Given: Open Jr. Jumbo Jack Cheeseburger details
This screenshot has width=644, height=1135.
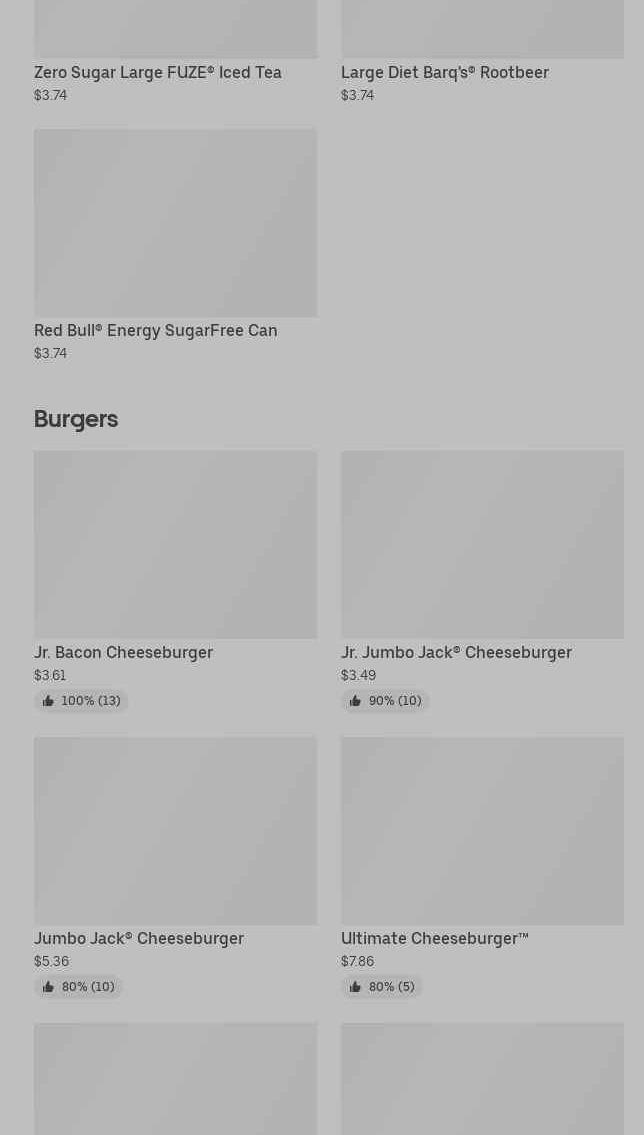Looking at the screenshot, I should pos(482,545).
